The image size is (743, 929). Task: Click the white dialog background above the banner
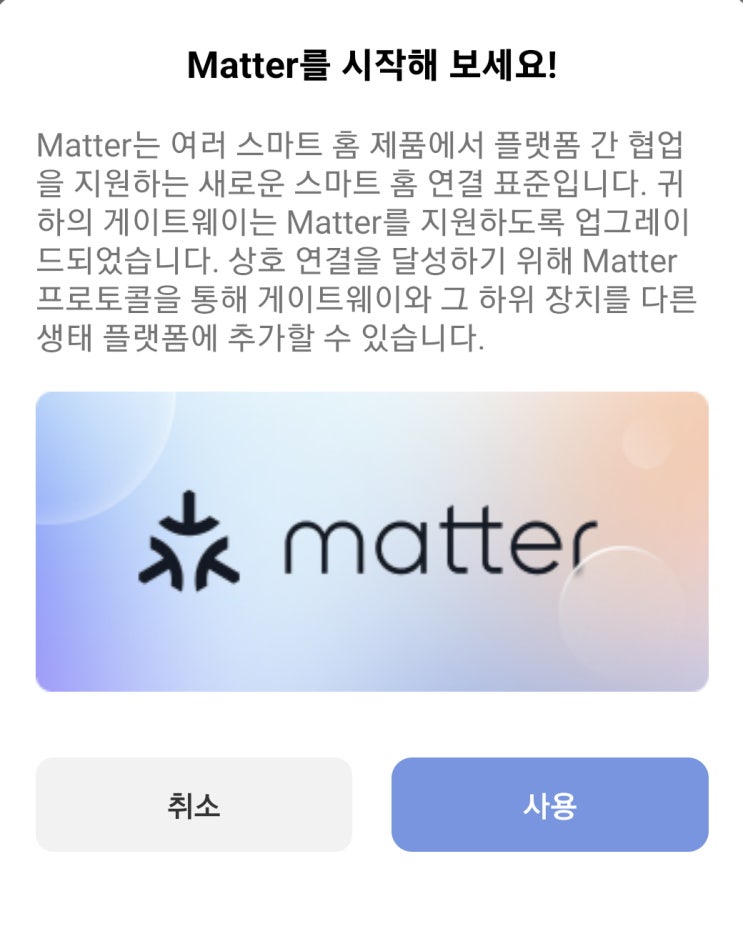(x=371, y=375)
